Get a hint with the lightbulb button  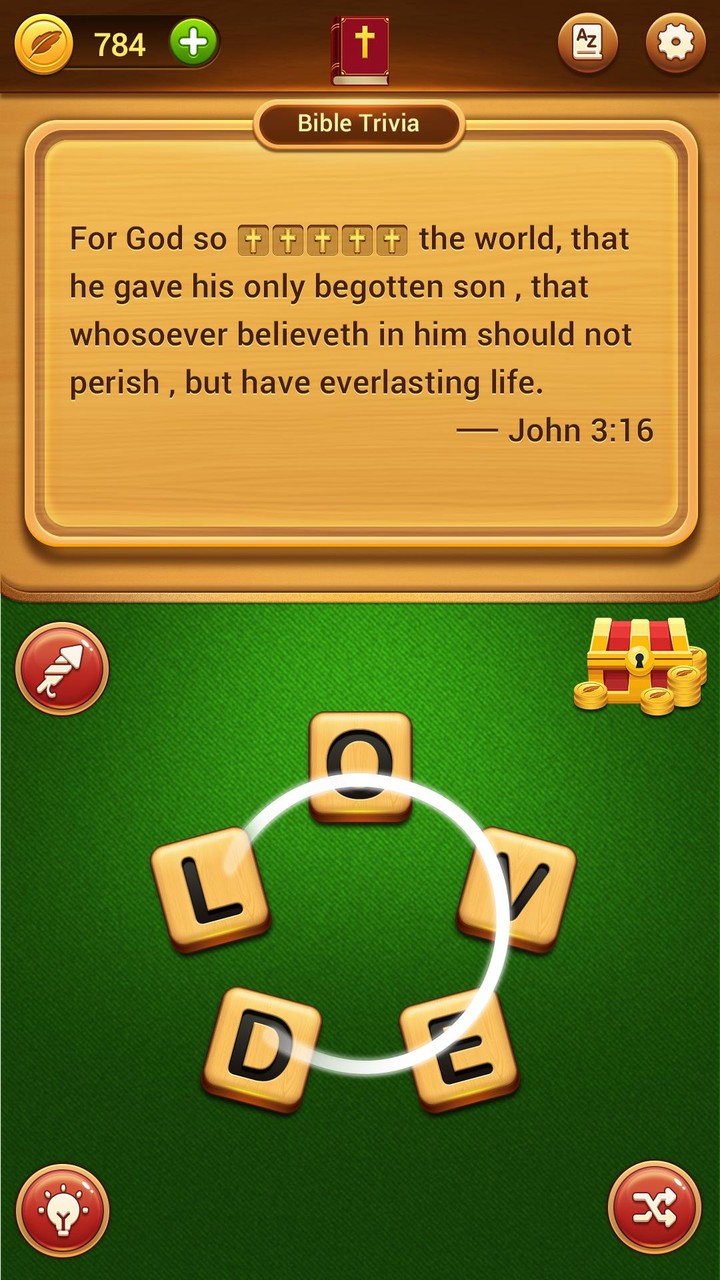click(62, 1211)
